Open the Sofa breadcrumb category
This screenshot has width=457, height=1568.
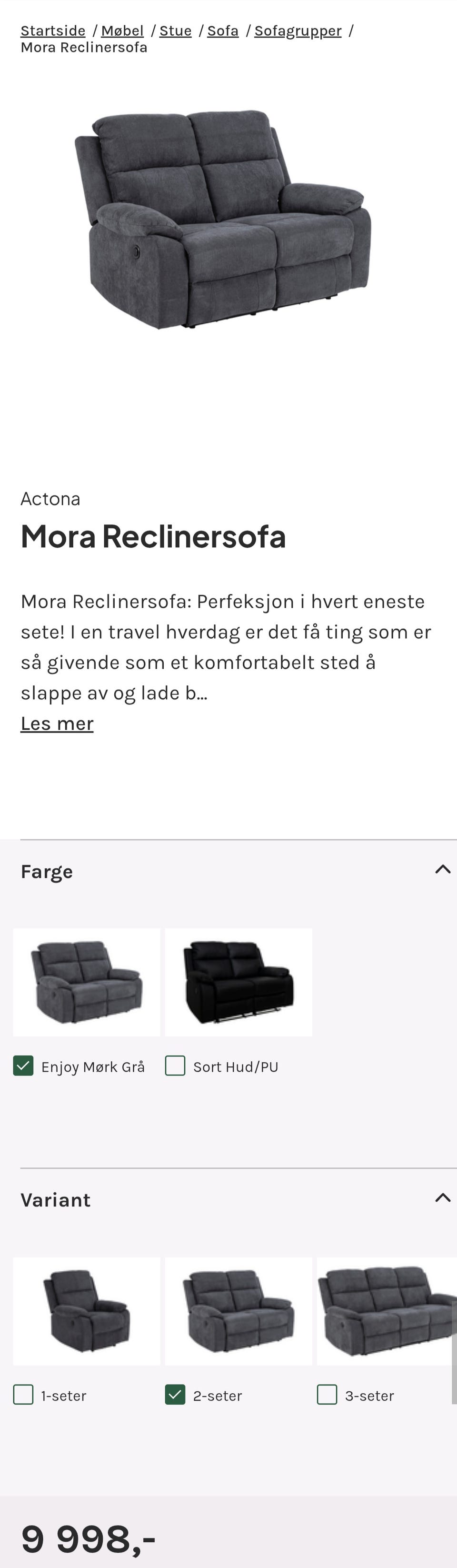tap(223, 31)
